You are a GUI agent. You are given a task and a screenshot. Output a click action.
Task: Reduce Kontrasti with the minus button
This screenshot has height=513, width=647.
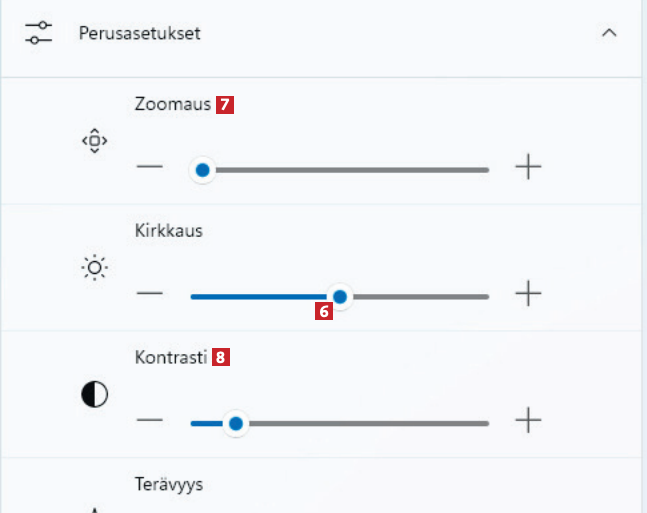tap(149, 421)
